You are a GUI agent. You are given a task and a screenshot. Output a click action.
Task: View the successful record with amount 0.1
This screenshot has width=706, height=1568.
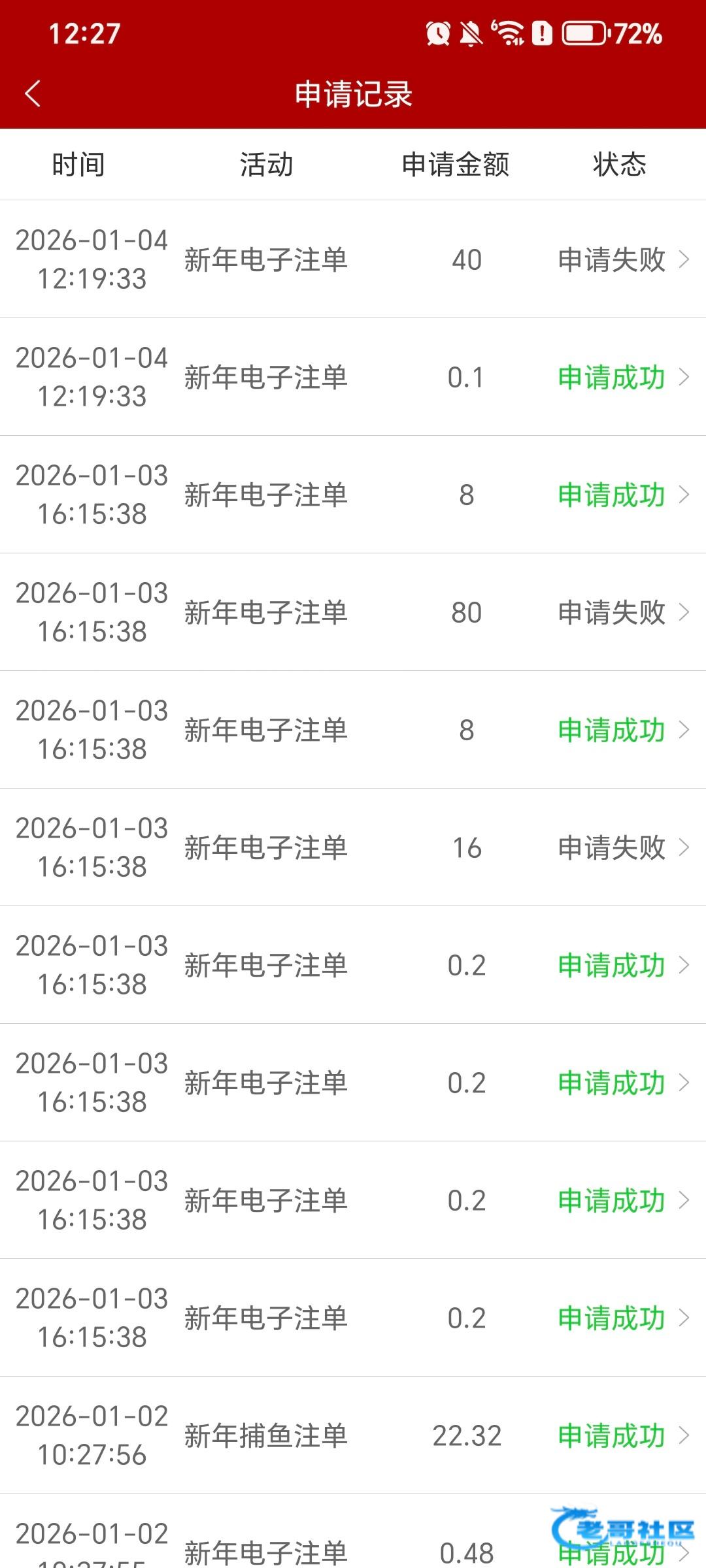(x=353, y=377)
